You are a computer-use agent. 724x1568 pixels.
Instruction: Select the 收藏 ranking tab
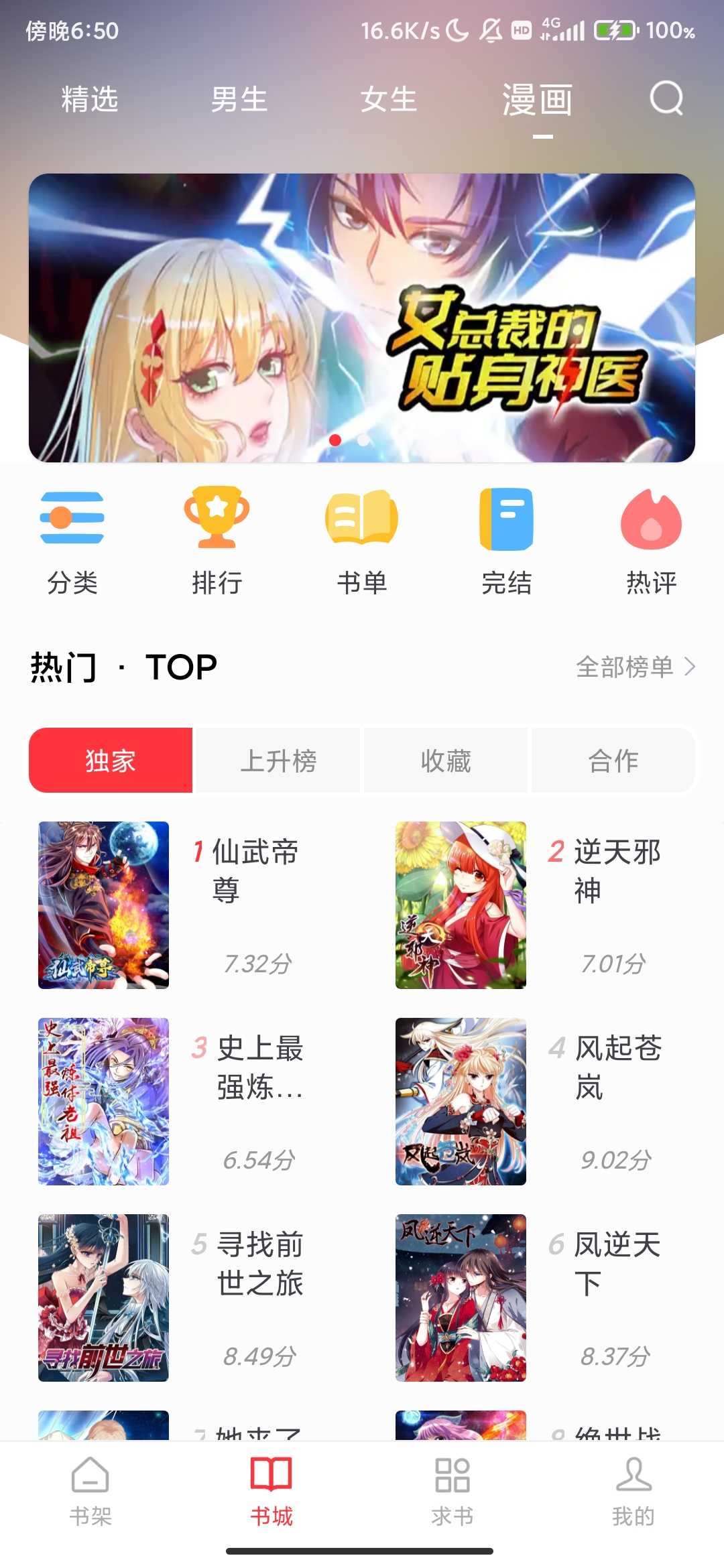tap(446, 761)
